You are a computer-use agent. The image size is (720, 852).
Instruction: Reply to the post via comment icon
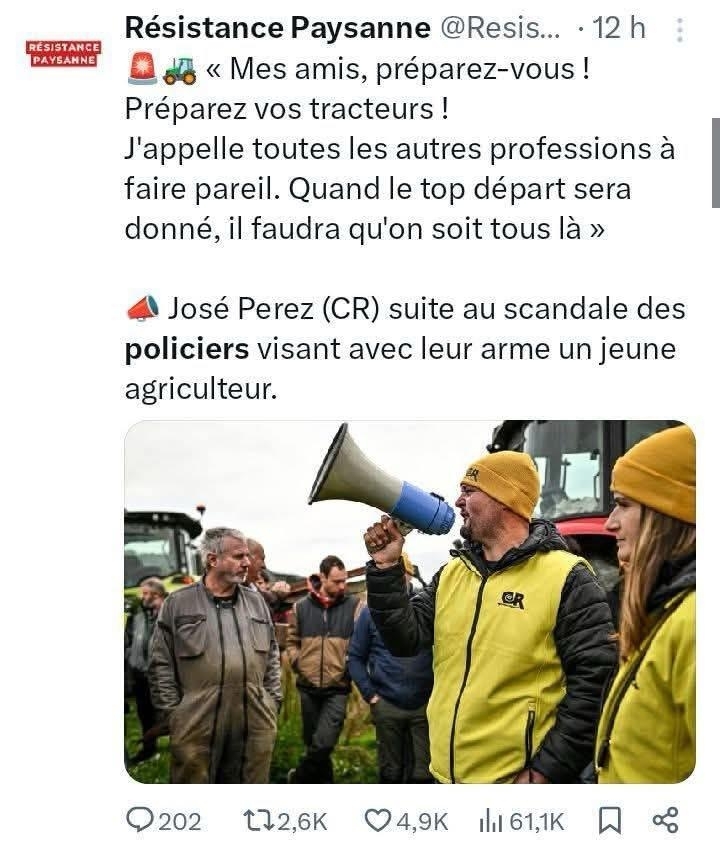point(140,821)
